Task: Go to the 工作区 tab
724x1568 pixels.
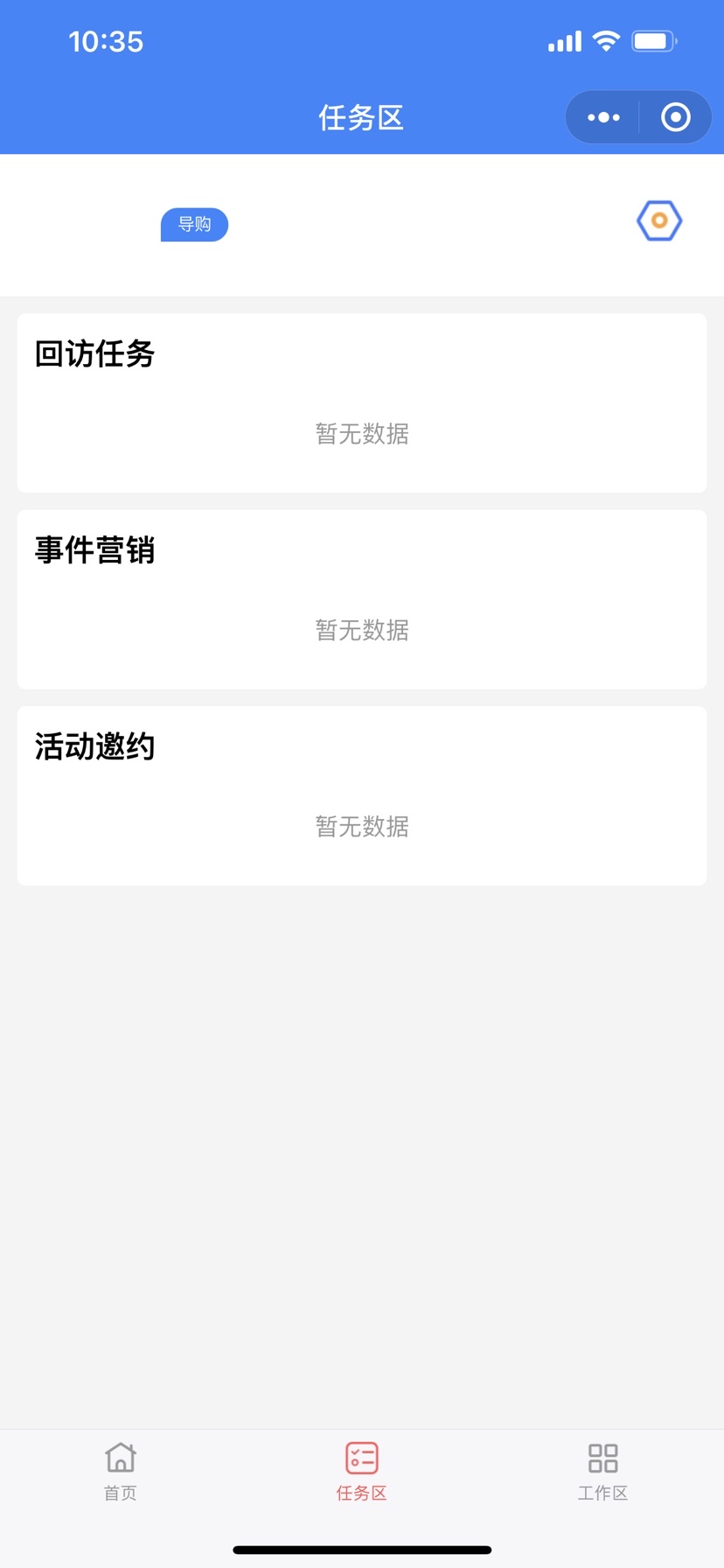Action: pos(602,1472)
